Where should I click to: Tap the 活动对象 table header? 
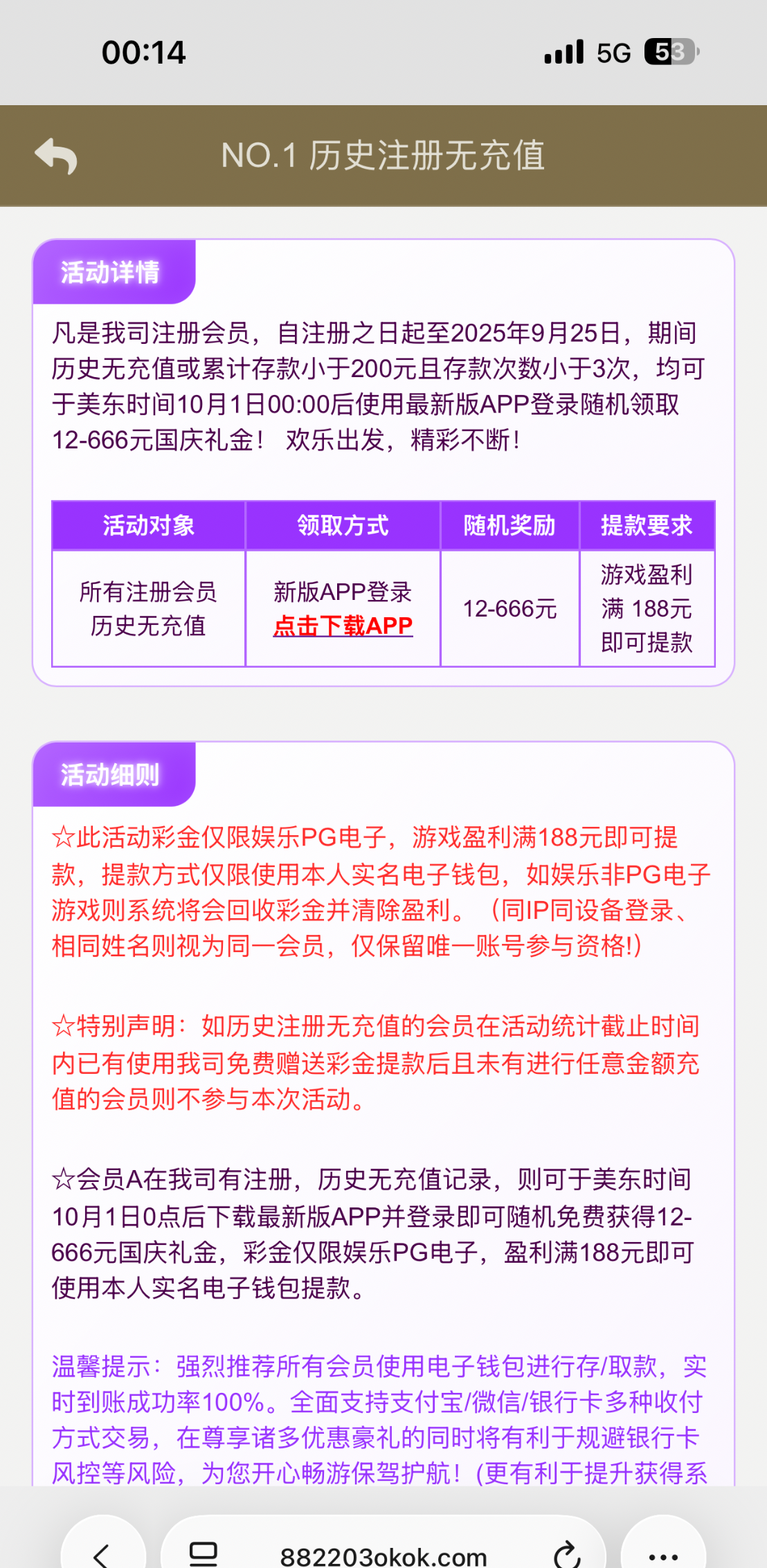pyautogui.click(x=147, y=525)
